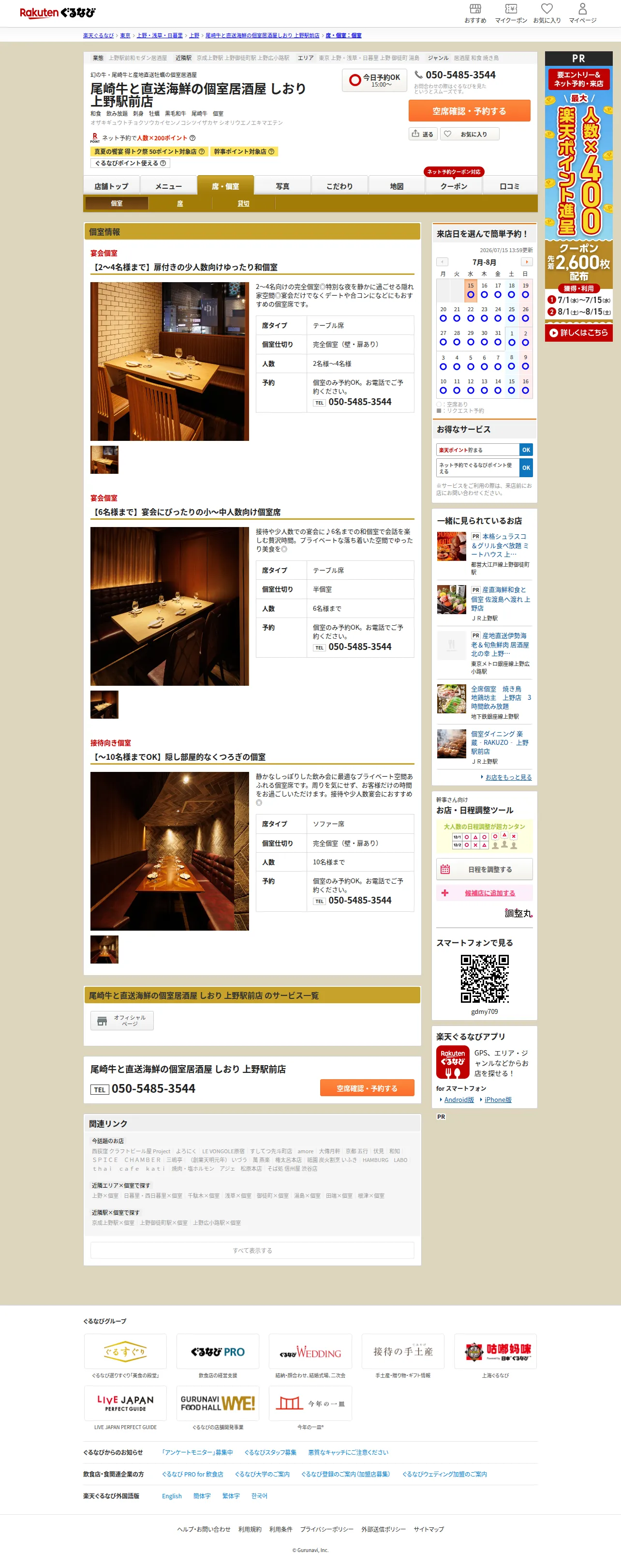Select the 貸切 sub-tab
This screenshot has height=1568, width=621.
point(243,203)
